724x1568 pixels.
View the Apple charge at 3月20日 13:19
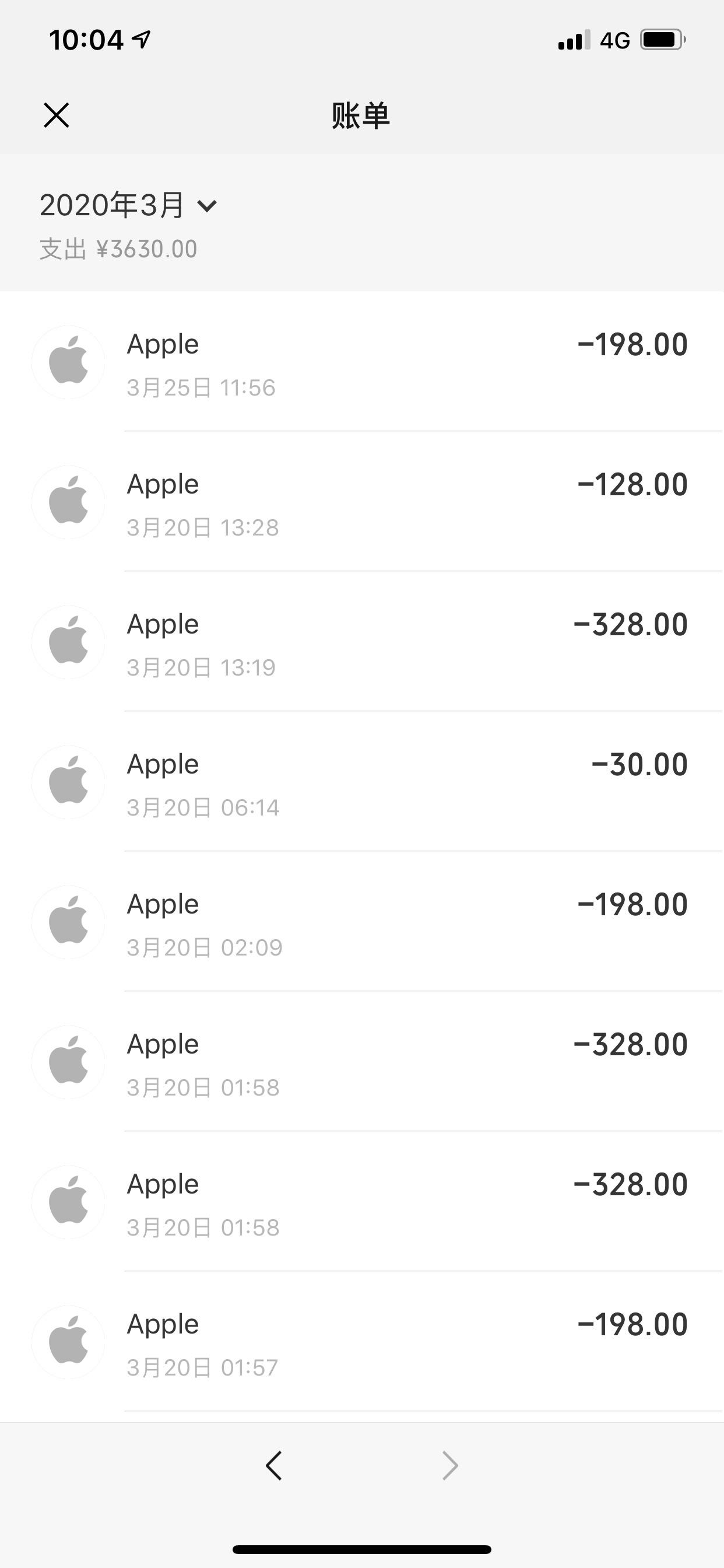362,642
